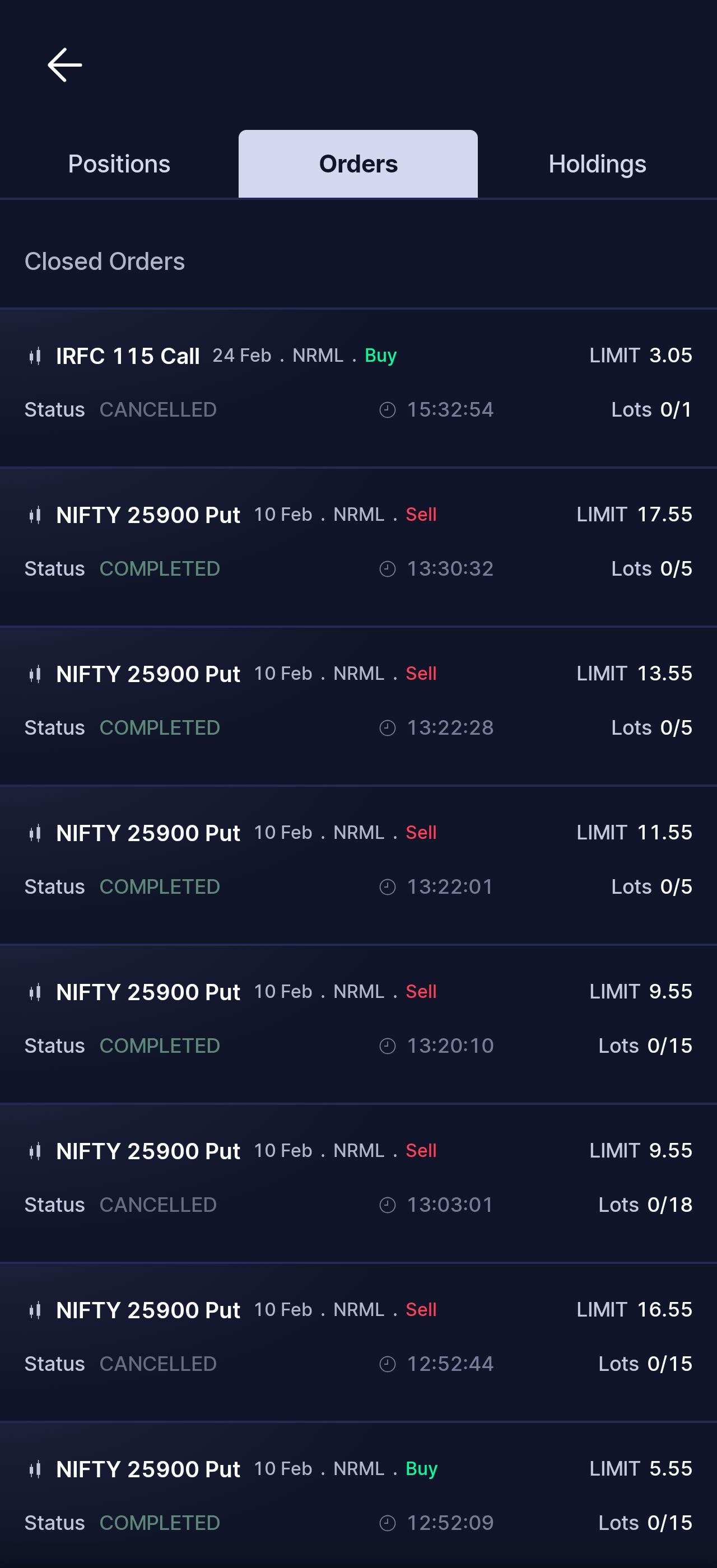Open cancelled NIFTY Put order from 13:03:01
717x1568 pixels.
pyautogui.click(x=358, y=1183)
